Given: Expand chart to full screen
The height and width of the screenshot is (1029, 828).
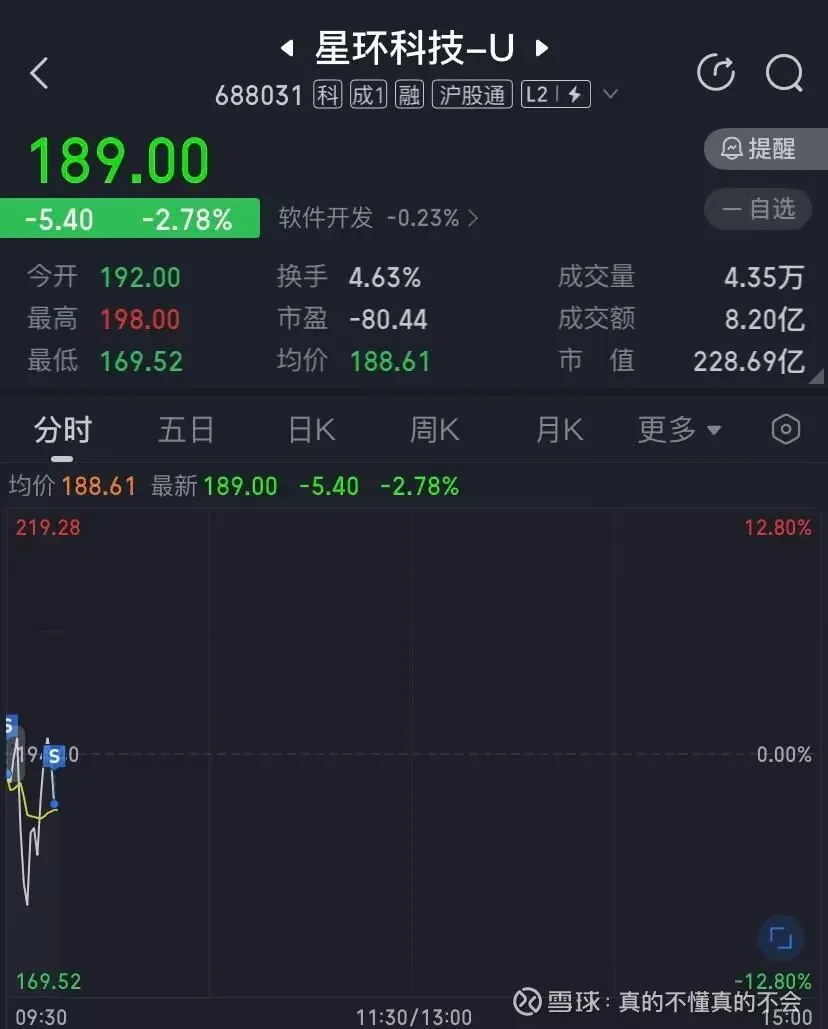Looking at the screenshot, I should [780, 938].
